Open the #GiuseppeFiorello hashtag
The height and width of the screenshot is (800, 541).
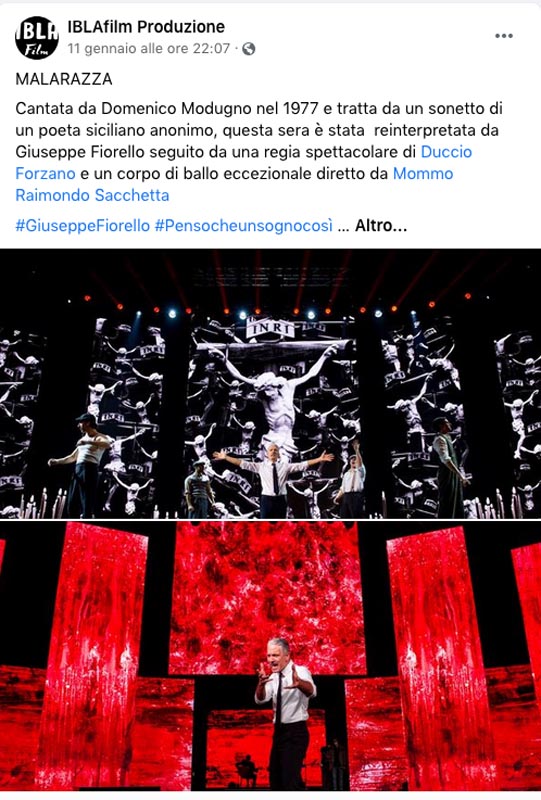tap(83, 226)
